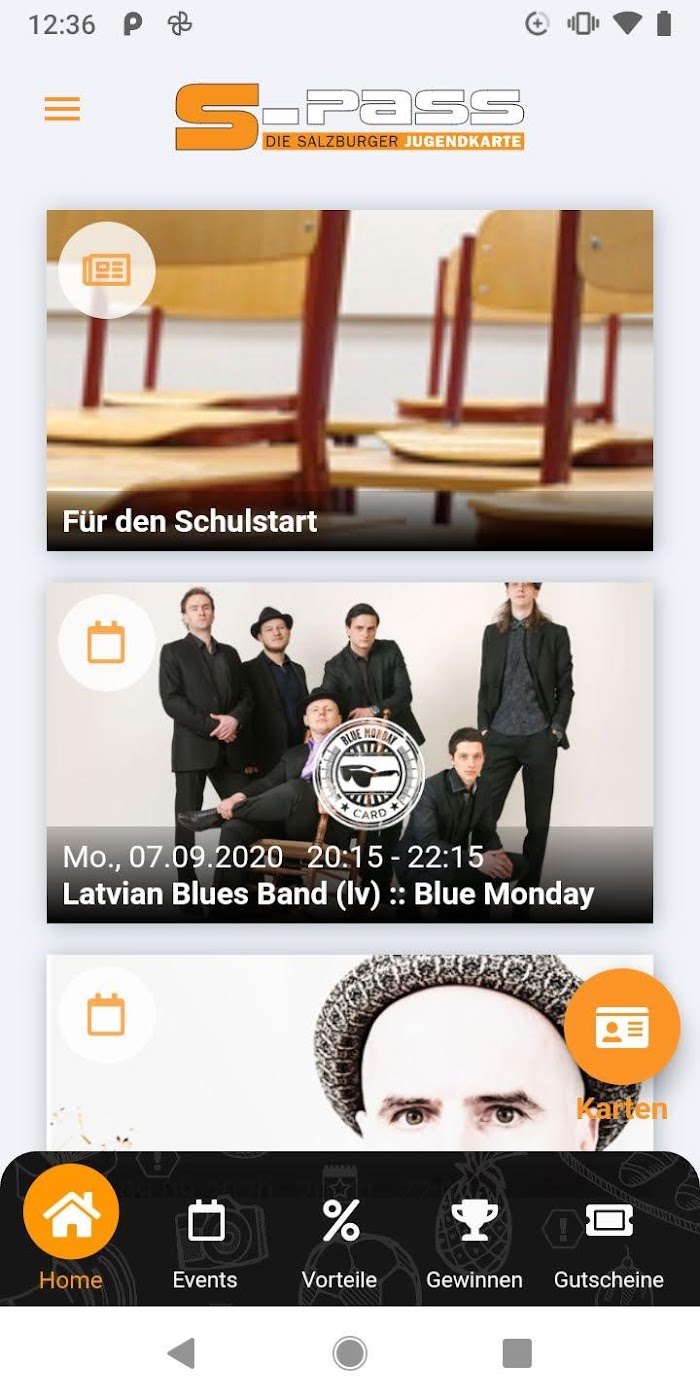
Task: Show the Gutscheine tab
Action: tap(609, 1243)
